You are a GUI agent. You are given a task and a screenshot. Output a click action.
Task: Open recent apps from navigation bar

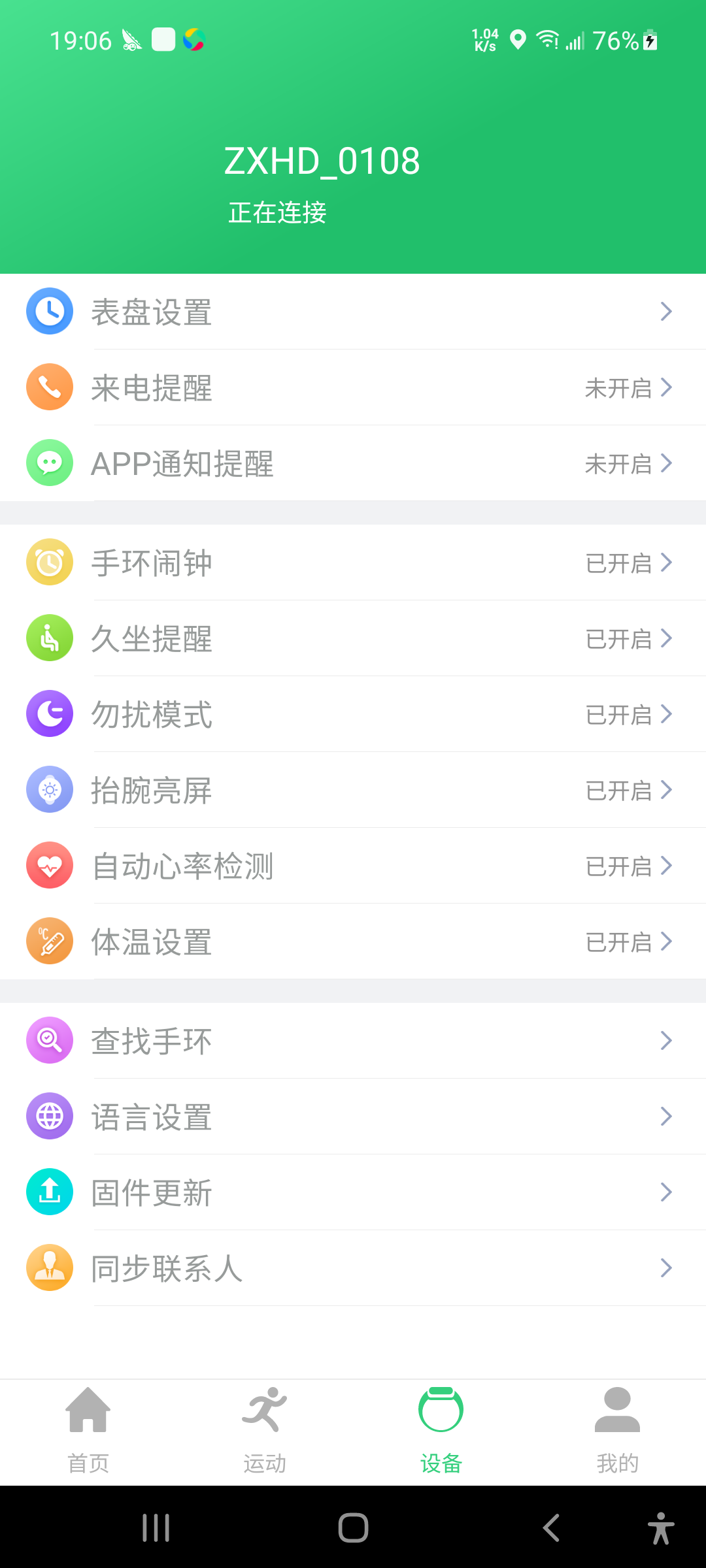(x=156, y=1527)
